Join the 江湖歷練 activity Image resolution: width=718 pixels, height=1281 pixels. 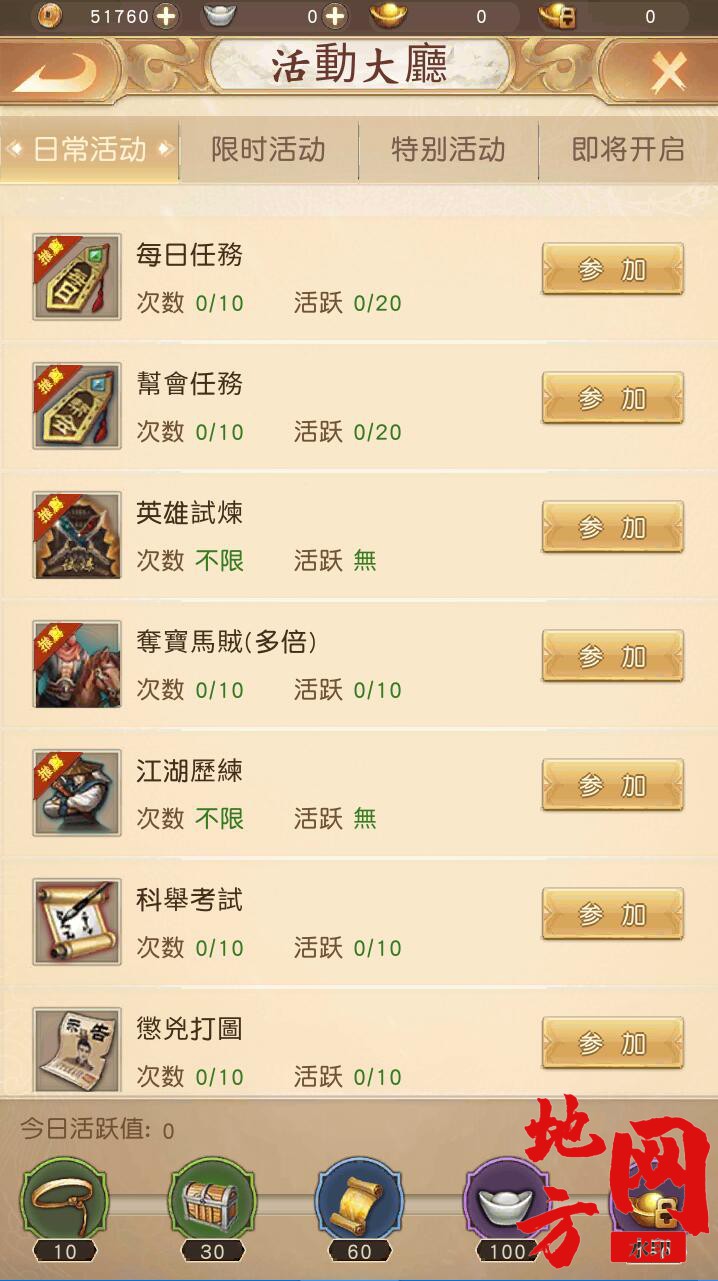point(612,786)
